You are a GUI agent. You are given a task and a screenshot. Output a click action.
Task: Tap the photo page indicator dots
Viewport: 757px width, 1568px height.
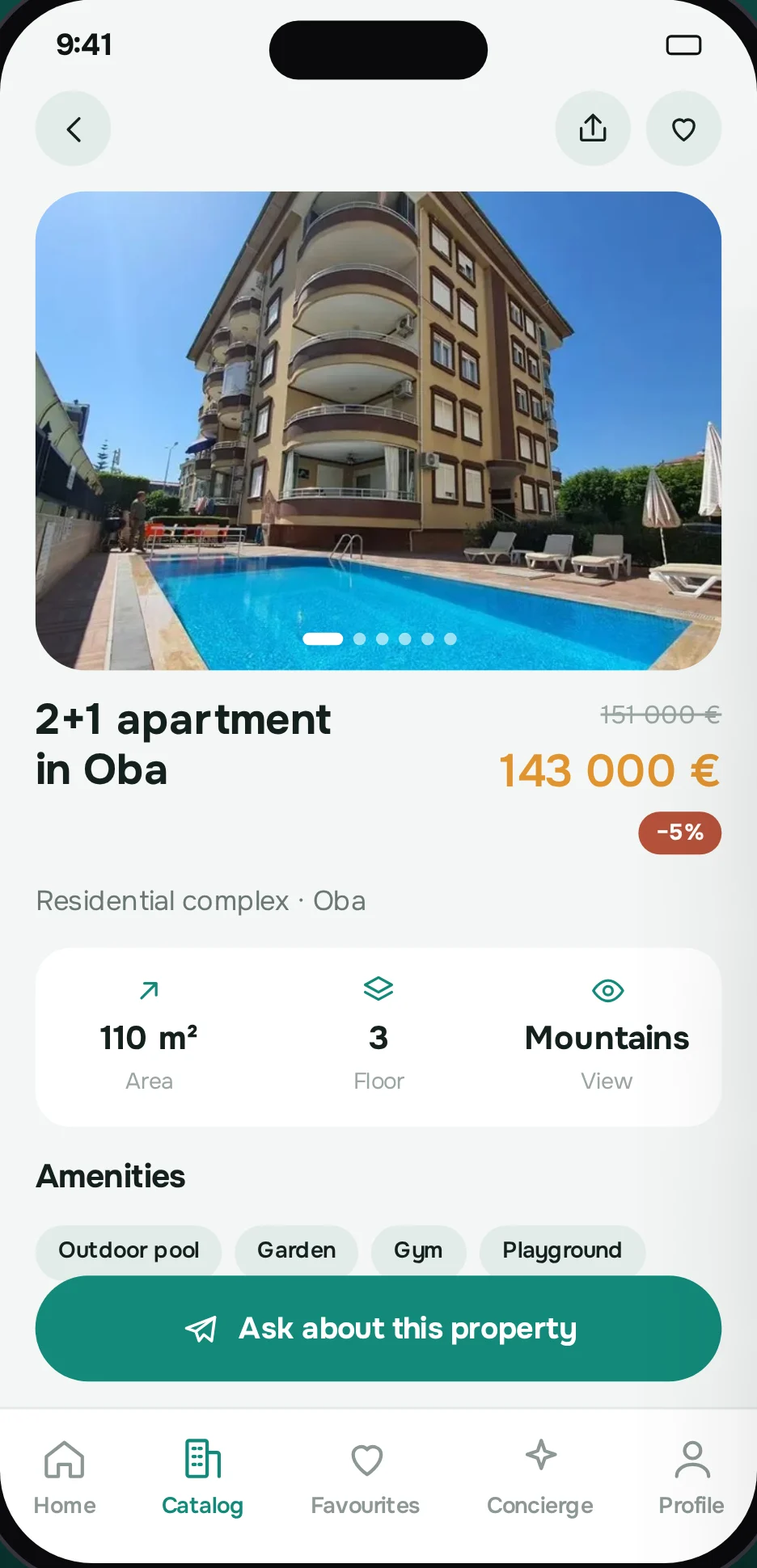[x=379, y=639]
